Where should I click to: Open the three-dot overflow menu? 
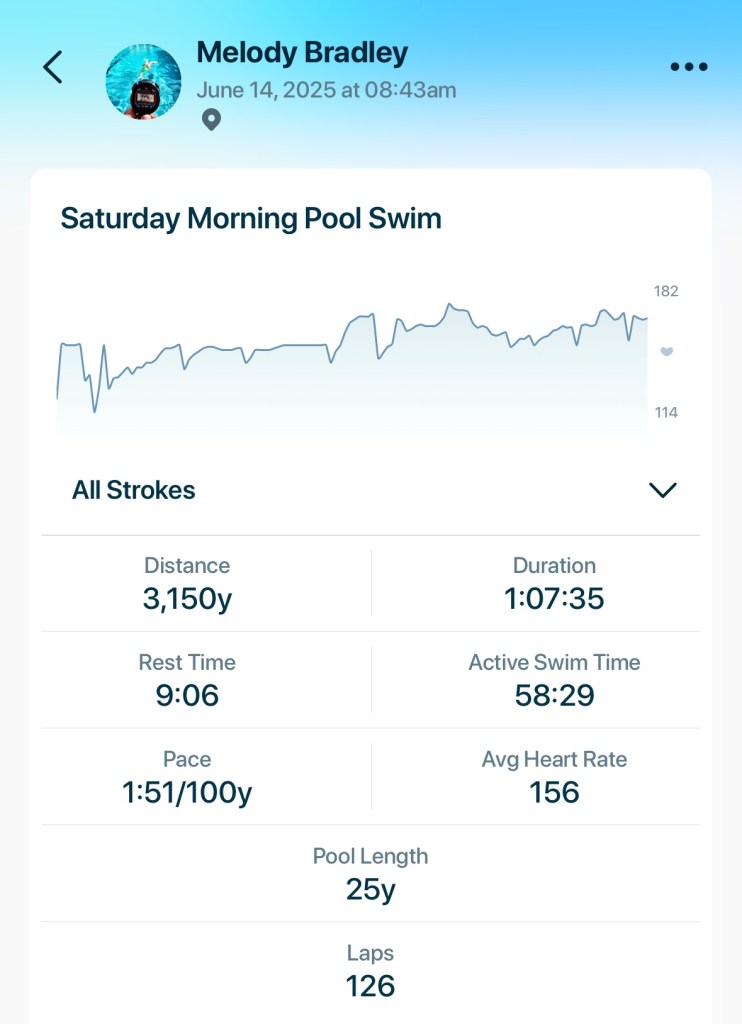pos(688,67)
